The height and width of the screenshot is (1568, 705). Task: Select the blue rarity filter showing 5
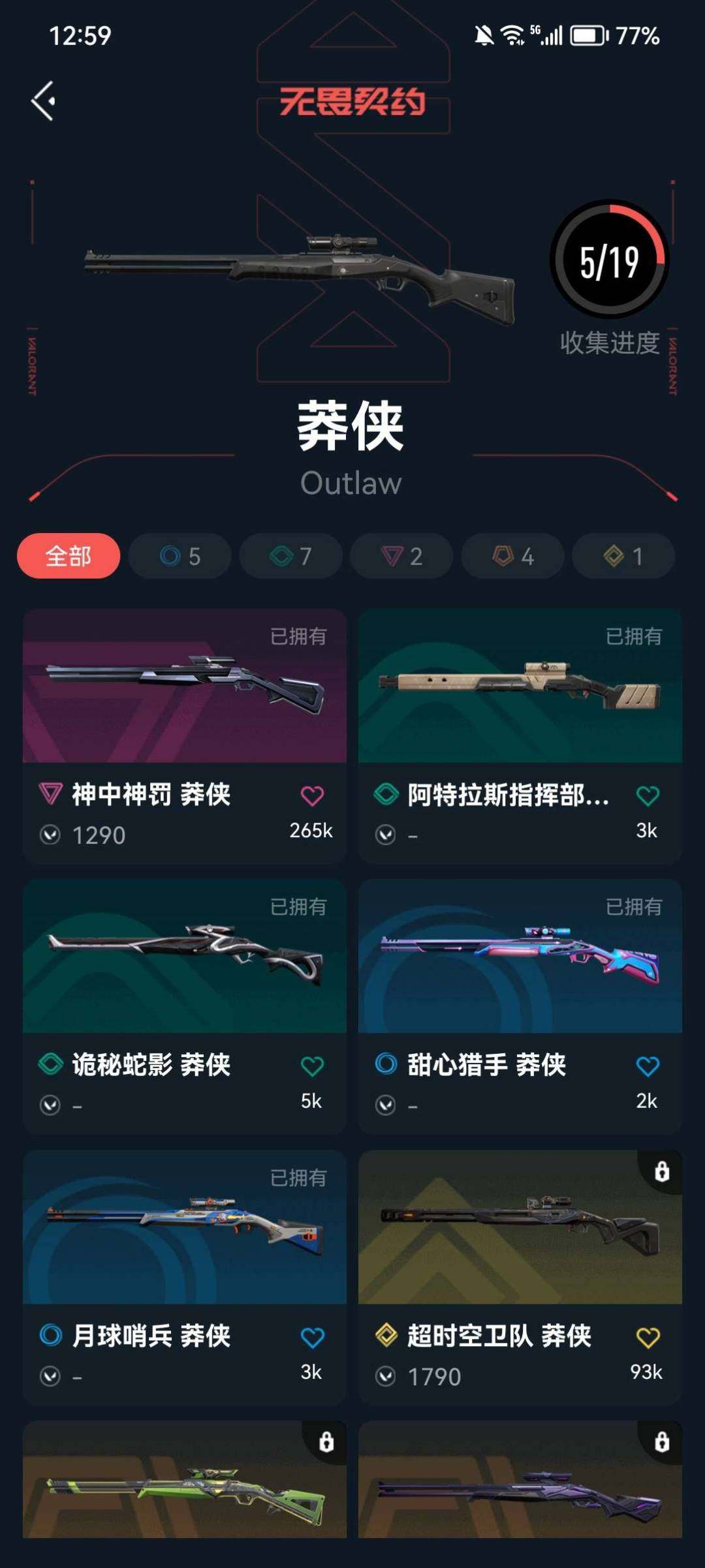(x=179, y=556)
